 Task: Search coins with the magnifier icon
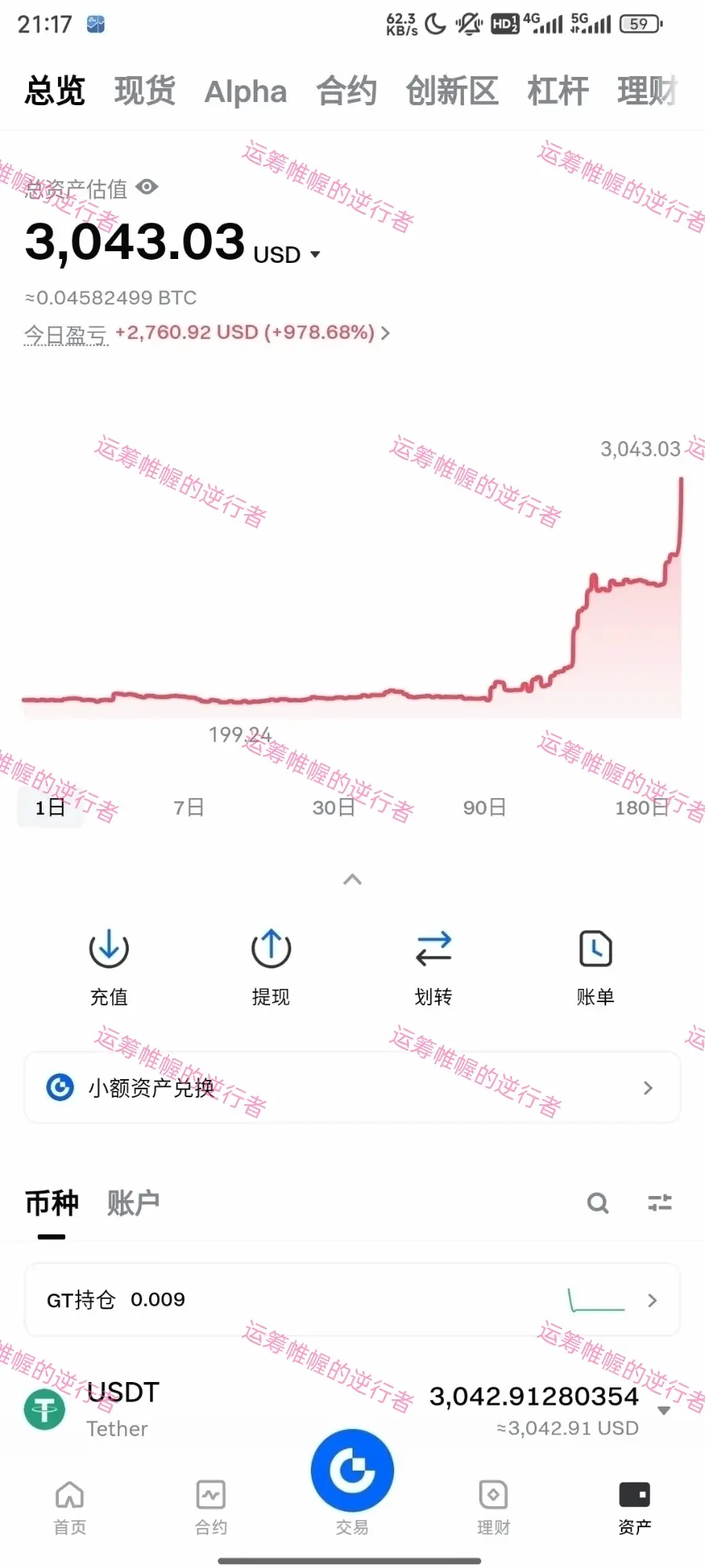[598, 1203]
